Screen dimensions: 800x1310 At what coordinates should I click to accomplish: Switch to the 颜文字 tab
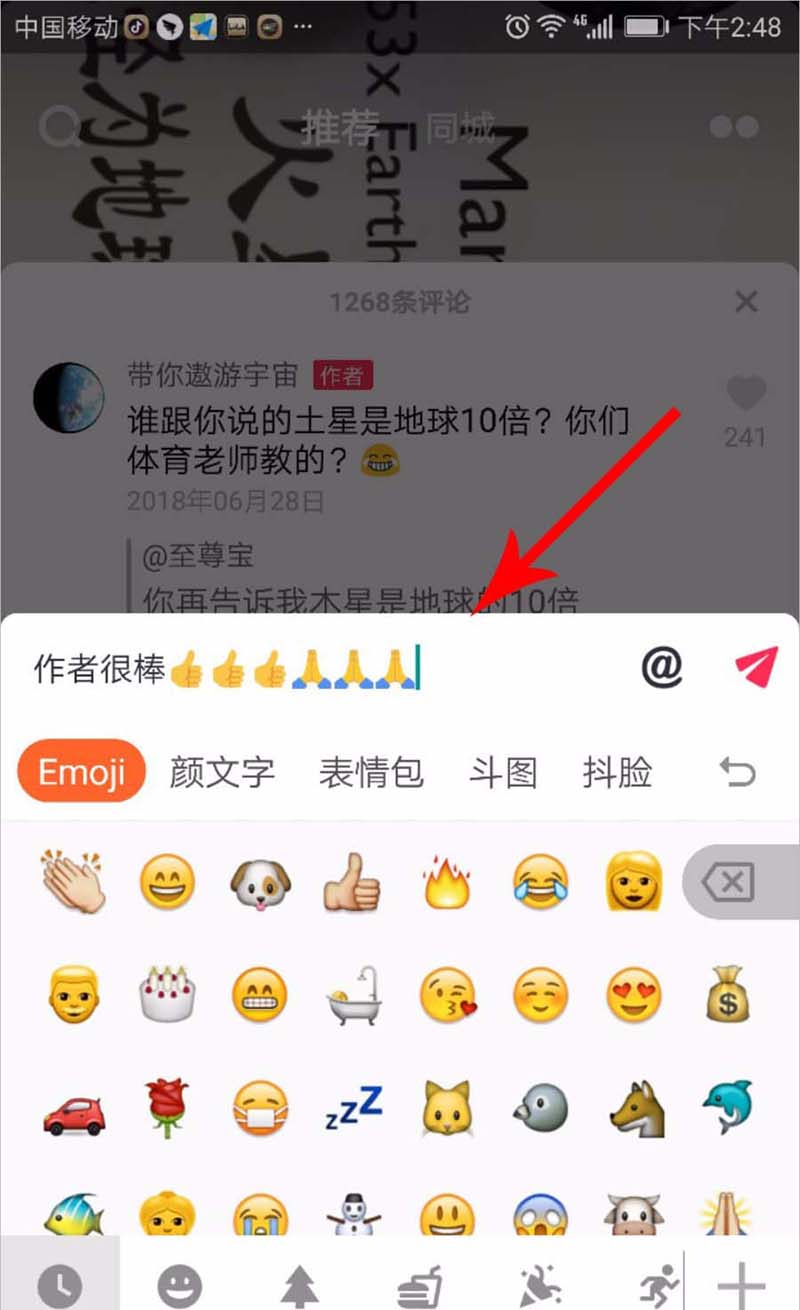tap(221, 772)
